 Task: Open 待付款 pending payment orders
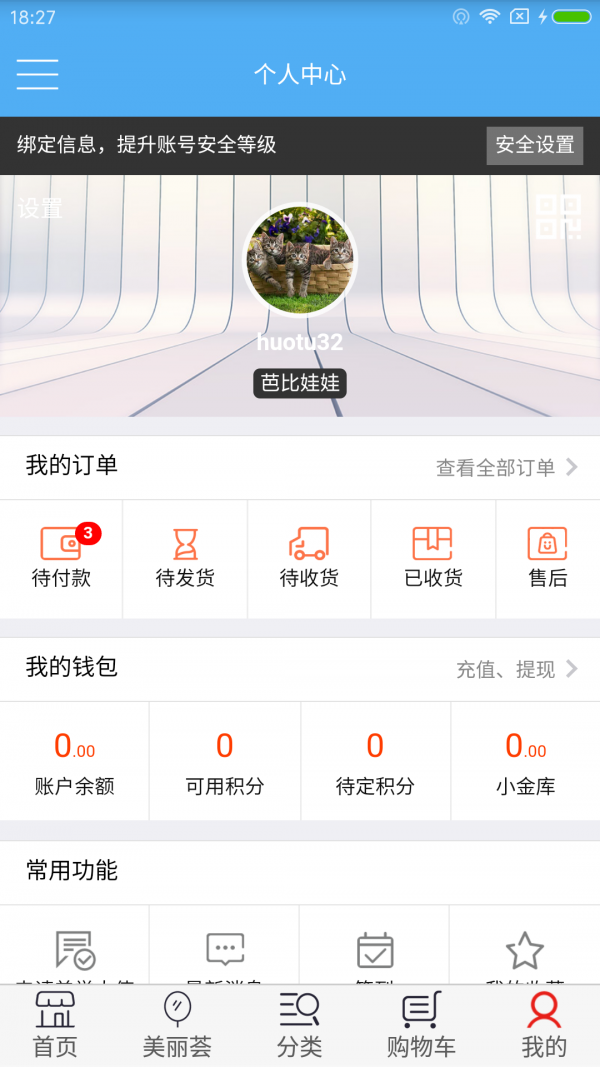coord(61,558)
